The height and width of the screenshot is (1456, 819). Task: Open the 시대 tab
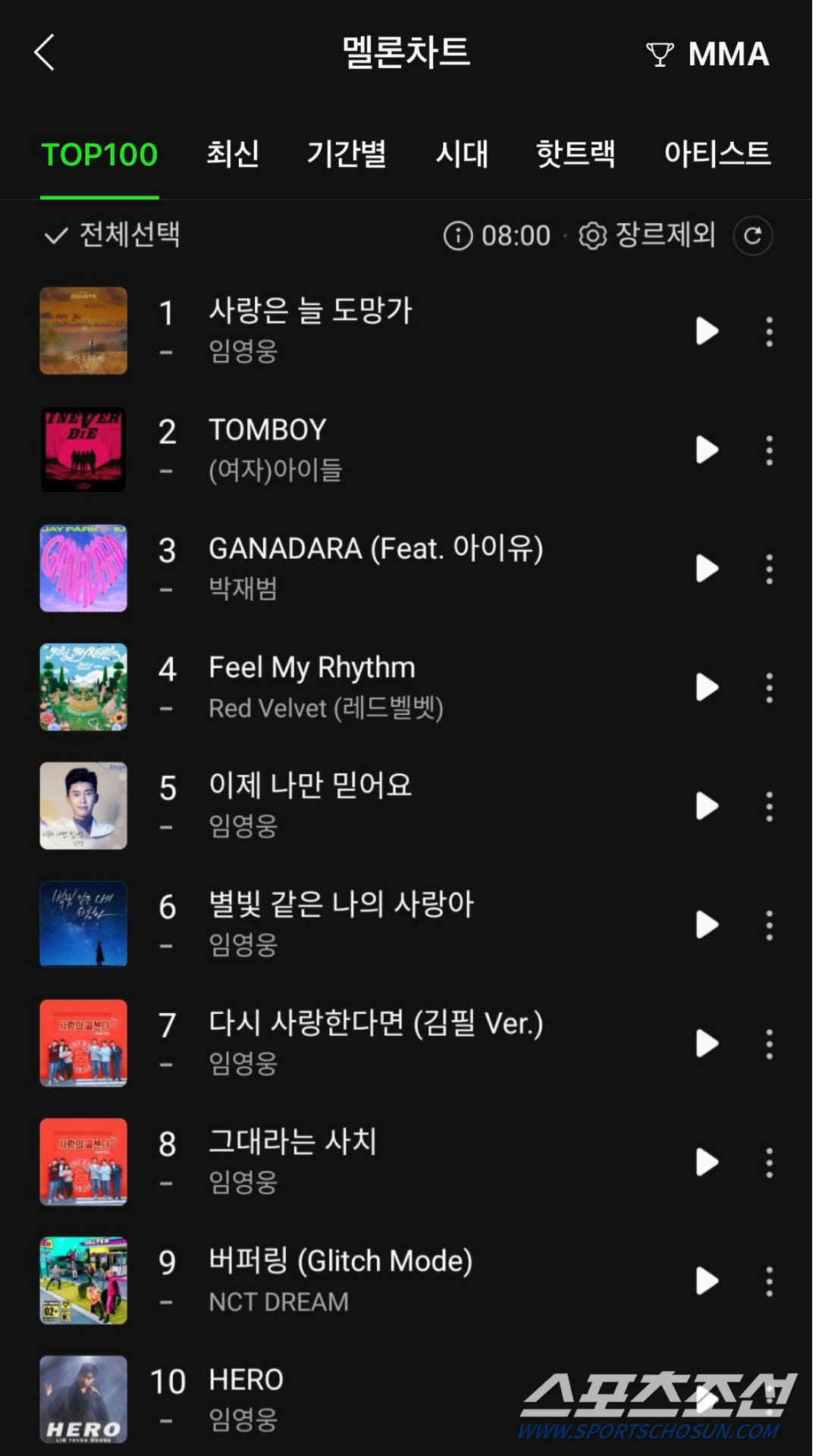462,154
